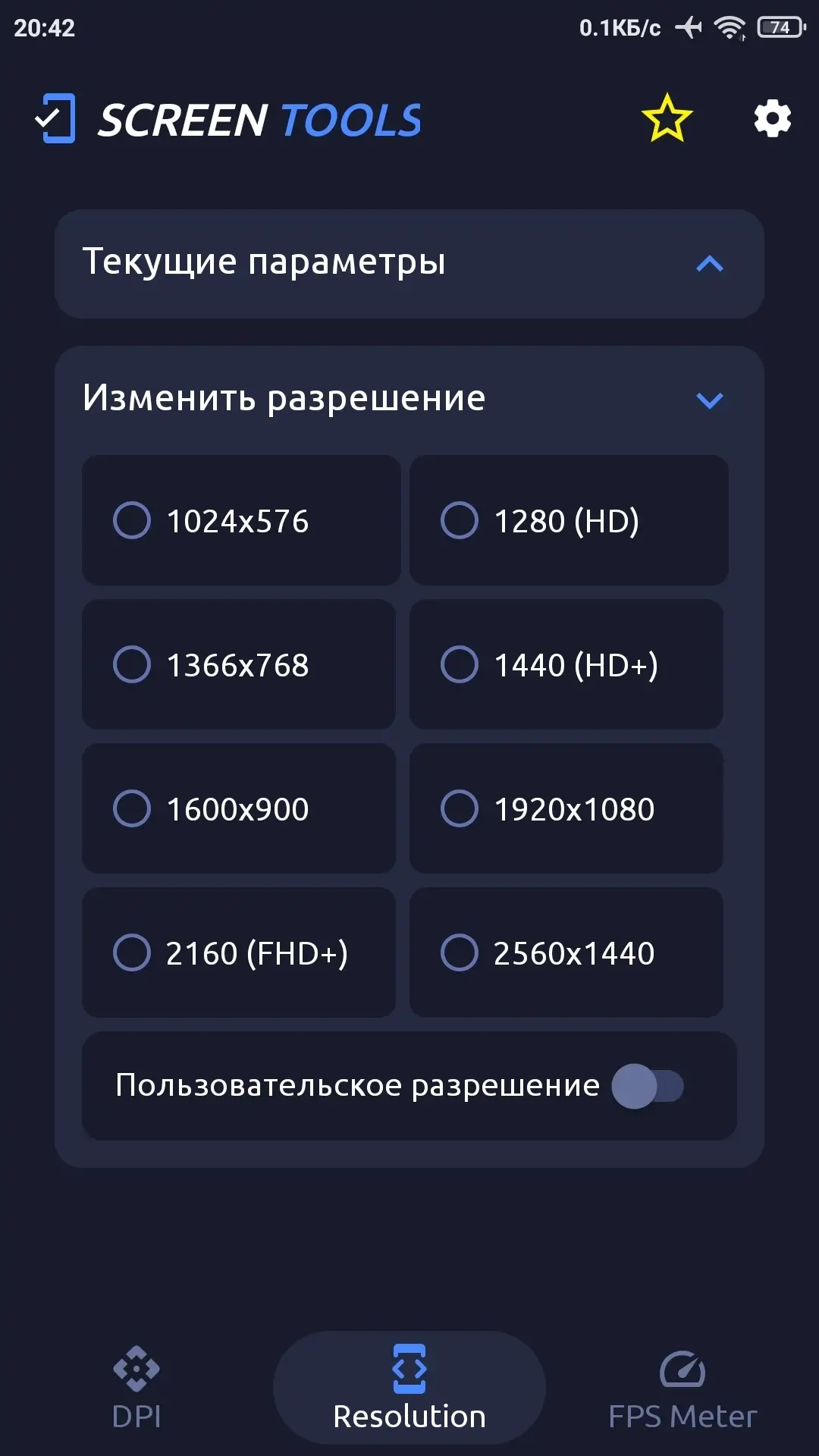Expand the Текущие параметры section
This screenshot has height=1456, width=819.
[409, 263]
